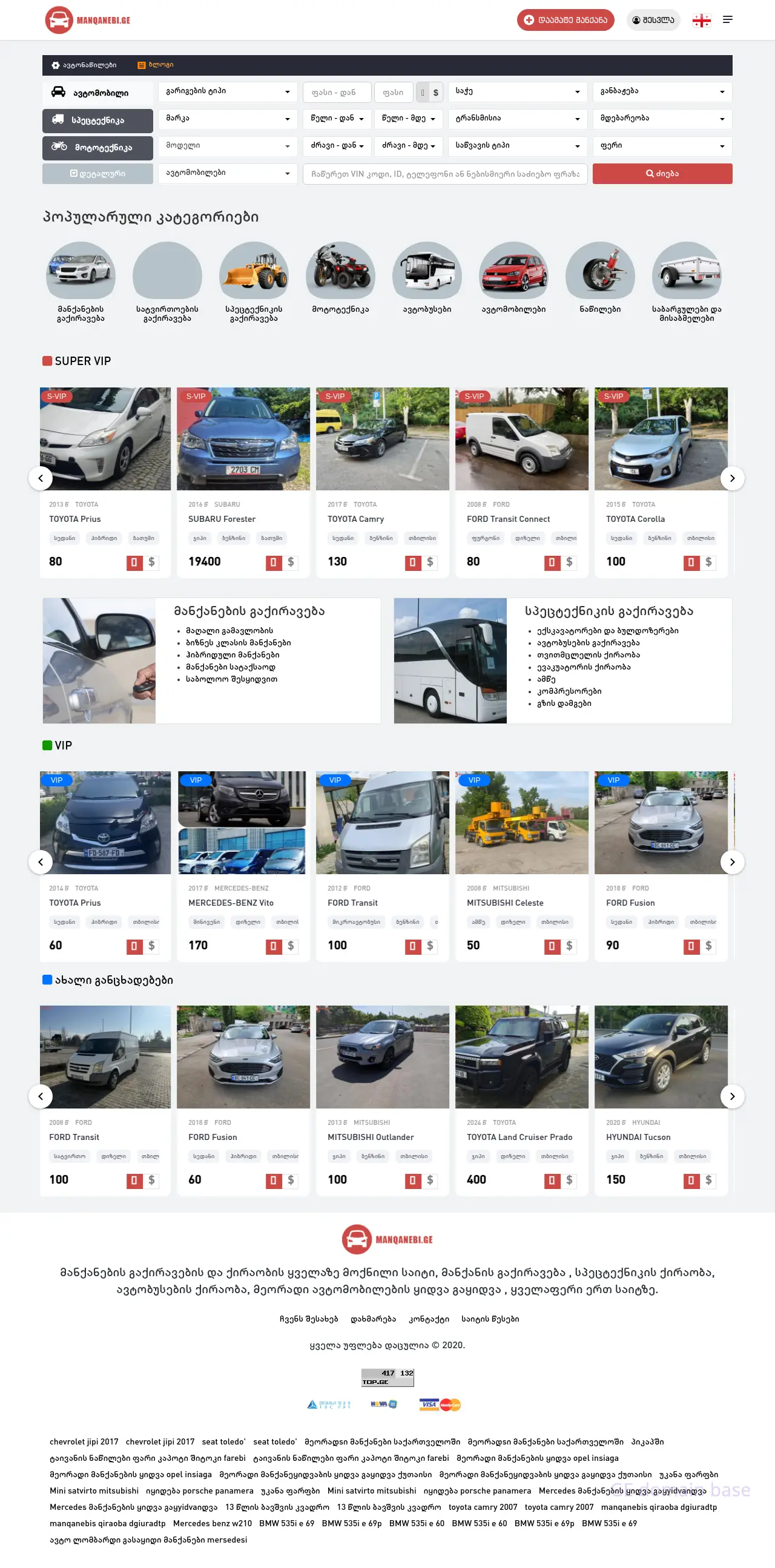Viewport: 775px width, 1568px height.
Task: Open the შესვლა login button
Action: pyautogui.click(x=653, y=20)
